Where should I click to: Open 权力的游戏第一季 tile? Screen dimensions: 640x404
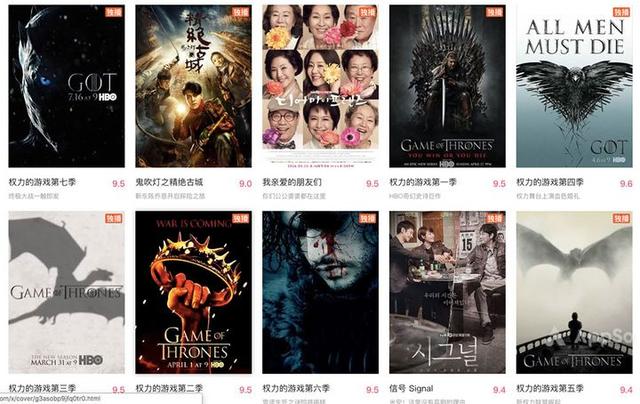tap(447, 86)
